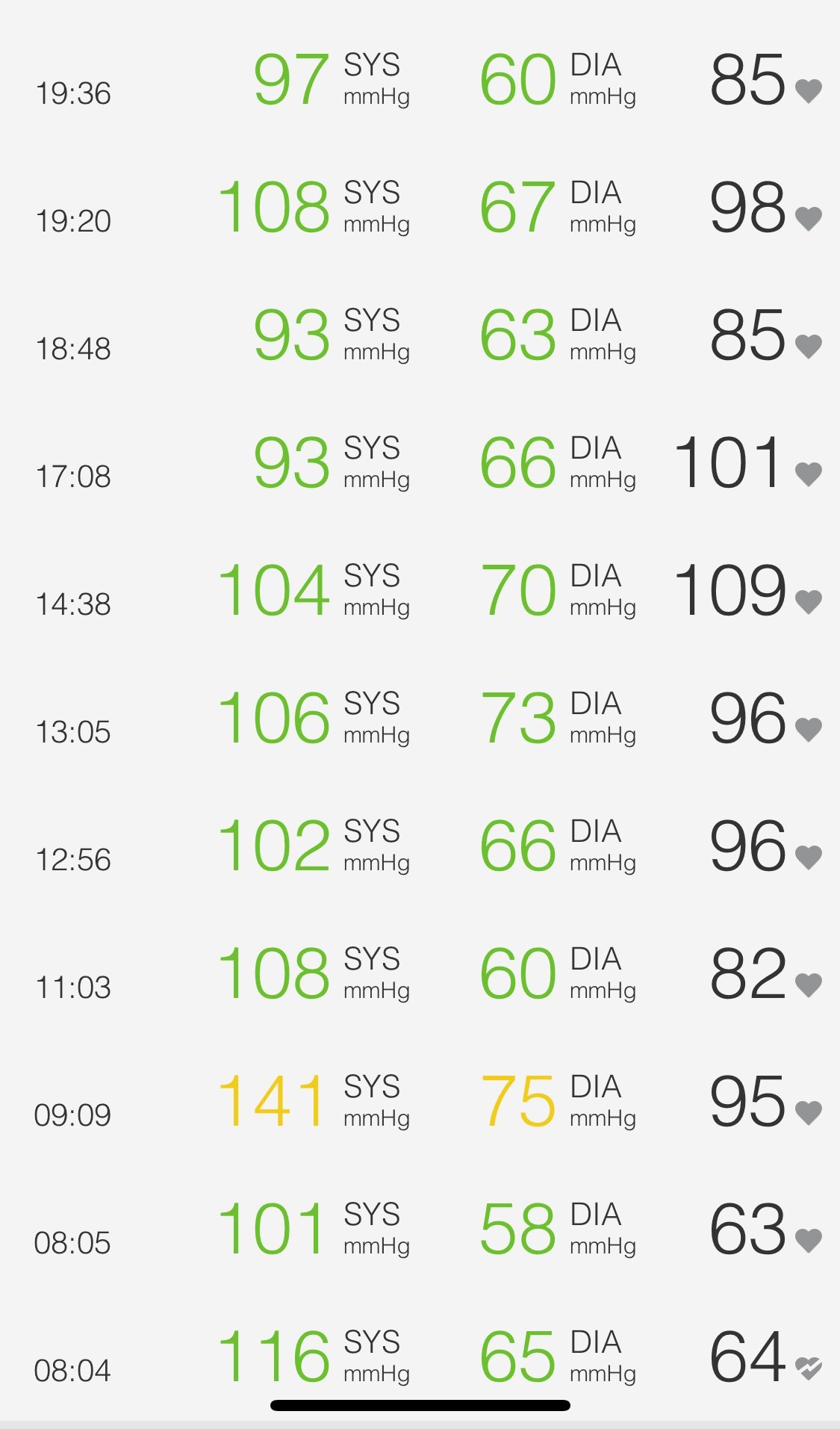The width and height of the screenshot is (840, 1429).
Task: Open the 08:04 reading with 116 SYS
Action: [420, 1357]
